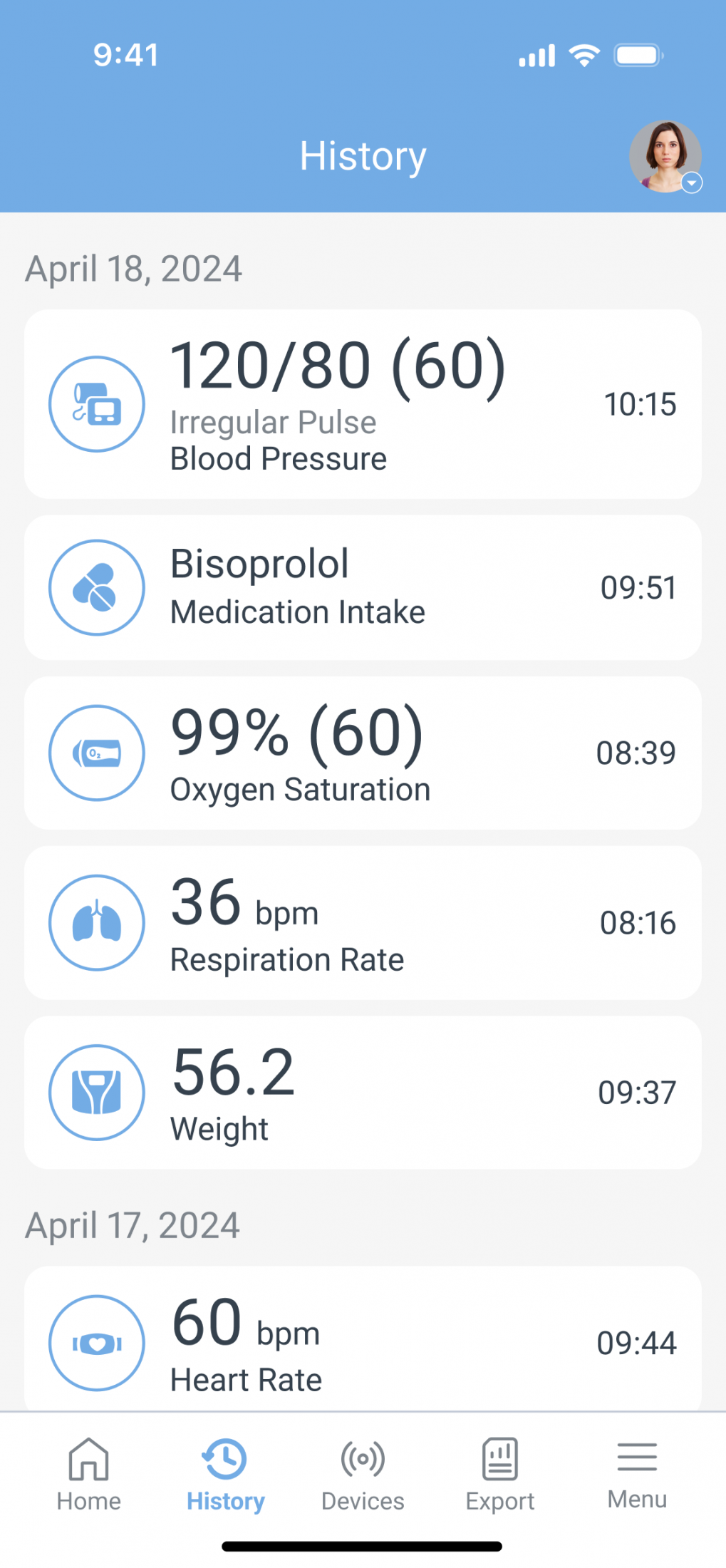Open the Bisoprolol Medication Intake entry
The width and height of the screenshot is (726, 1568).
(x=363, y=588)
